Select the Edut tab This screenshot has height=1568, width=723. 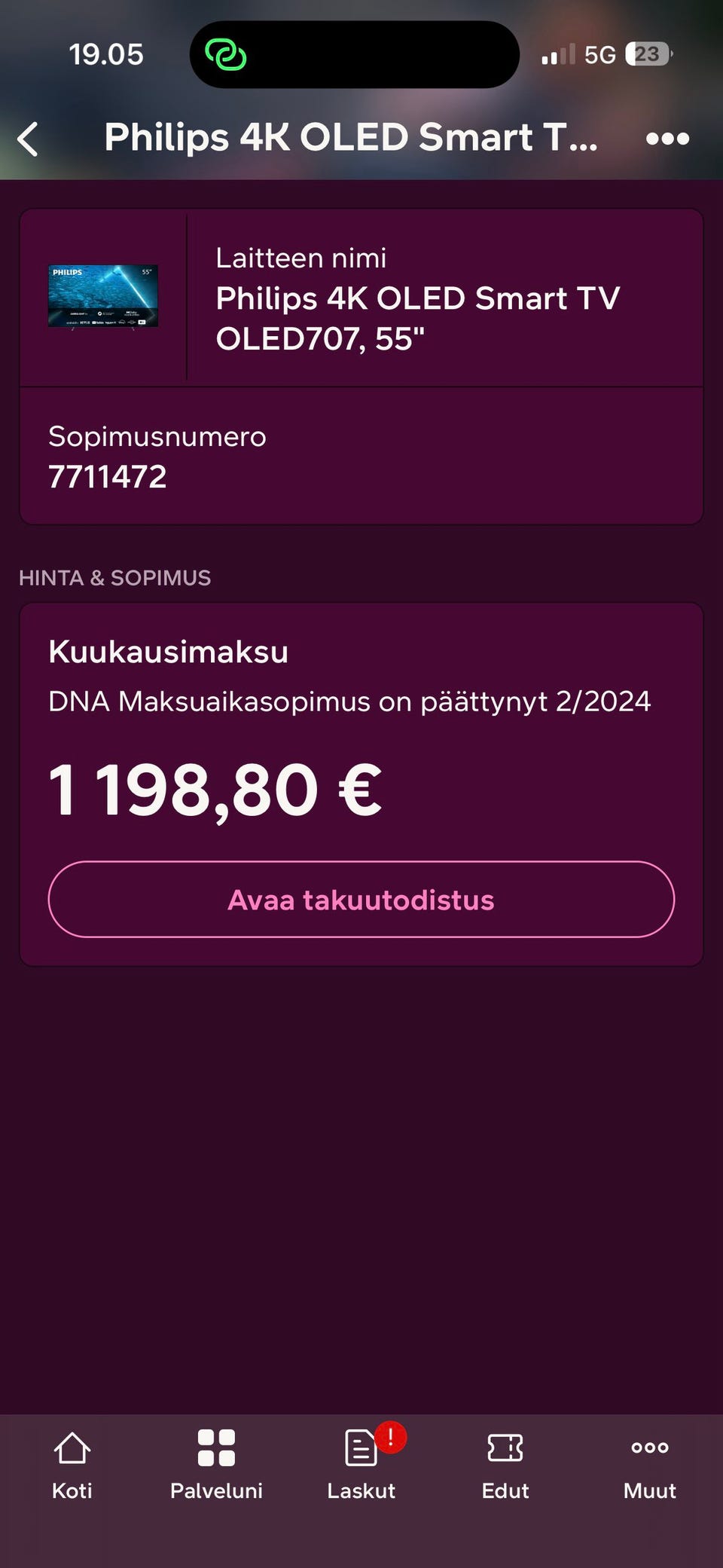pyautogui.click(x=505, y=1466)
